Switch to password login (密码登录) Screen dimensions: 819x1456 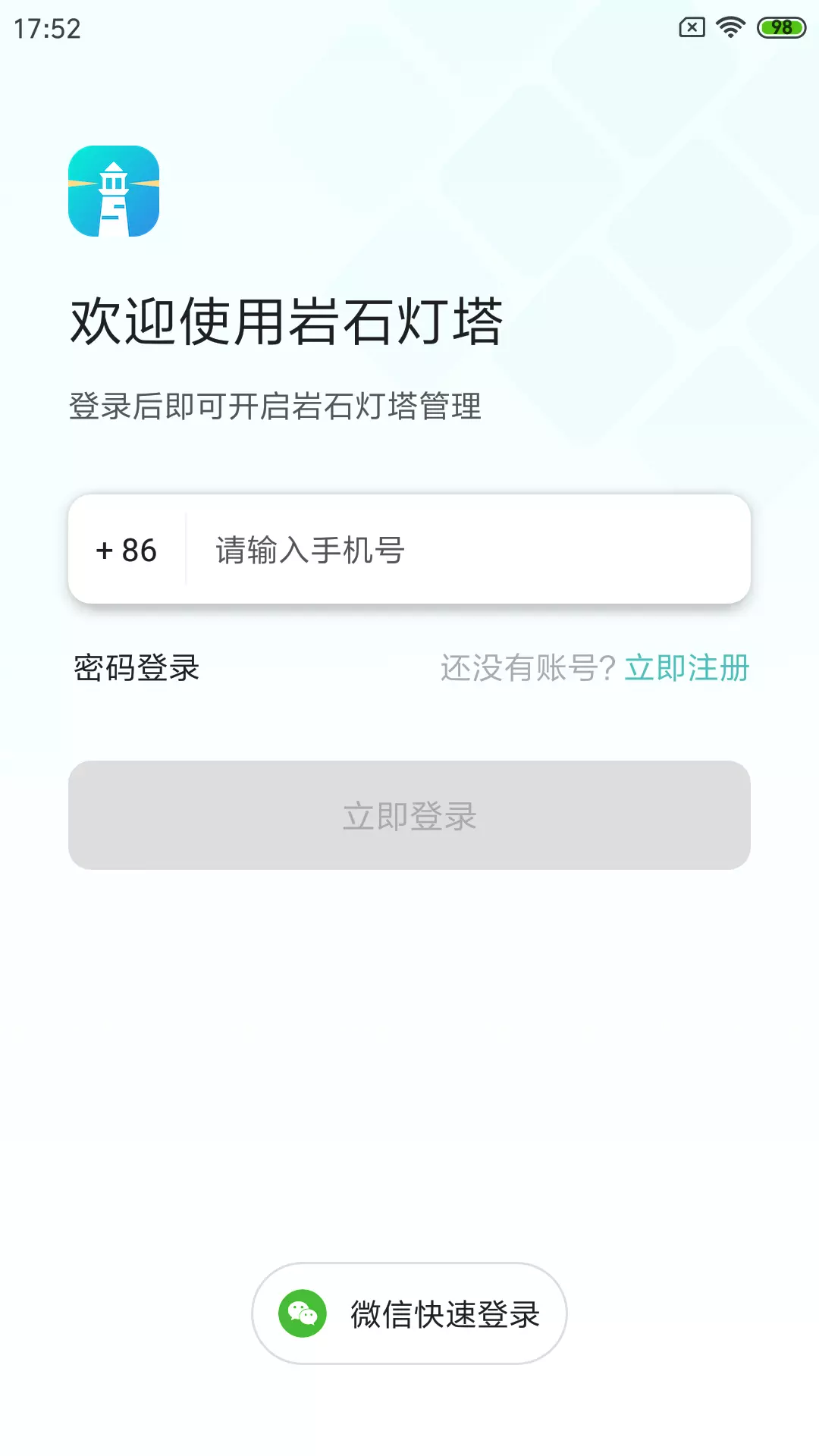click(x=136, y=668)
